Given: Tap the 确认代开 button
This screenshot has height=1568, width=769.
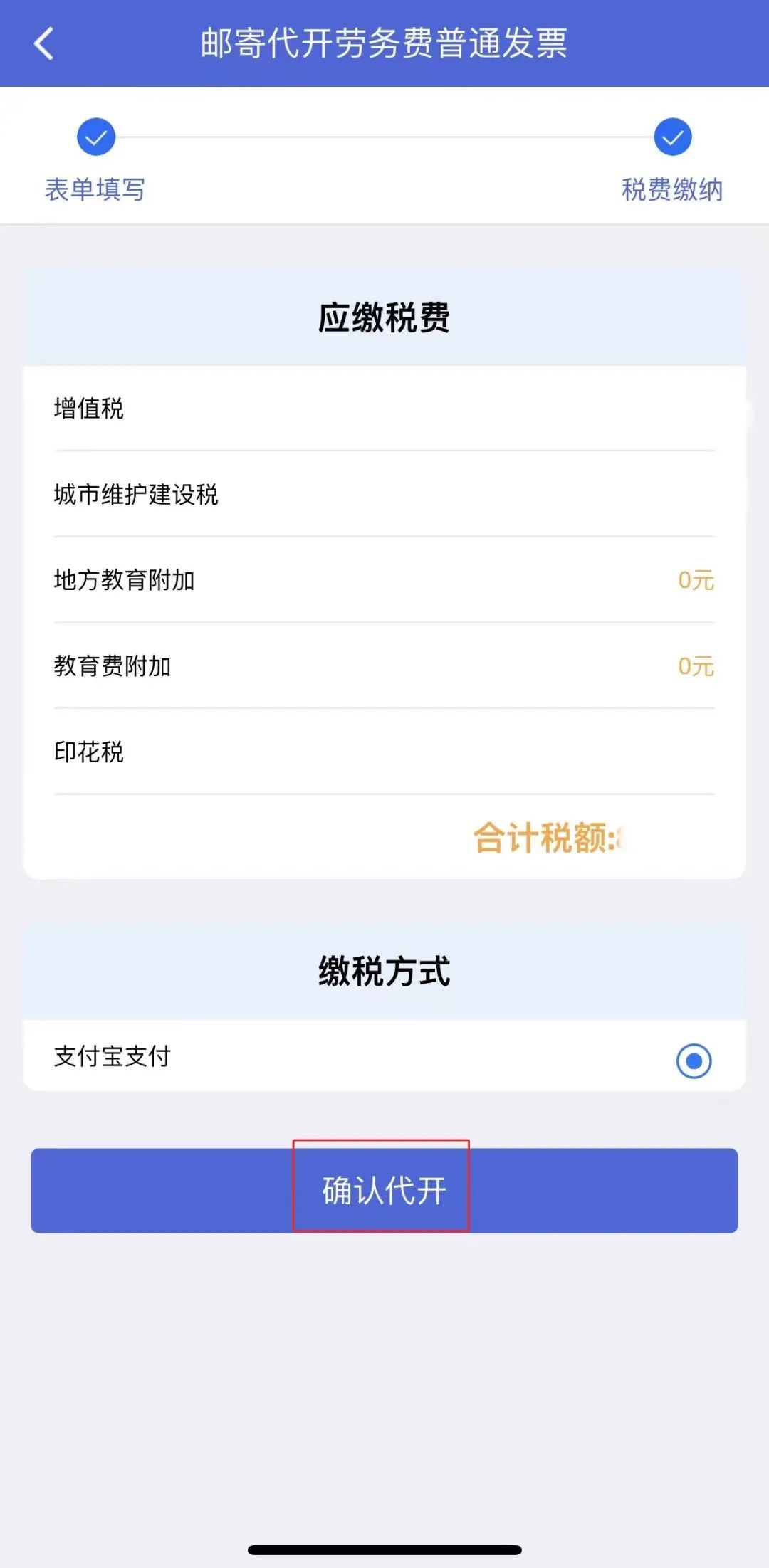Looking at the screenshot, I should click(384, 1190).
